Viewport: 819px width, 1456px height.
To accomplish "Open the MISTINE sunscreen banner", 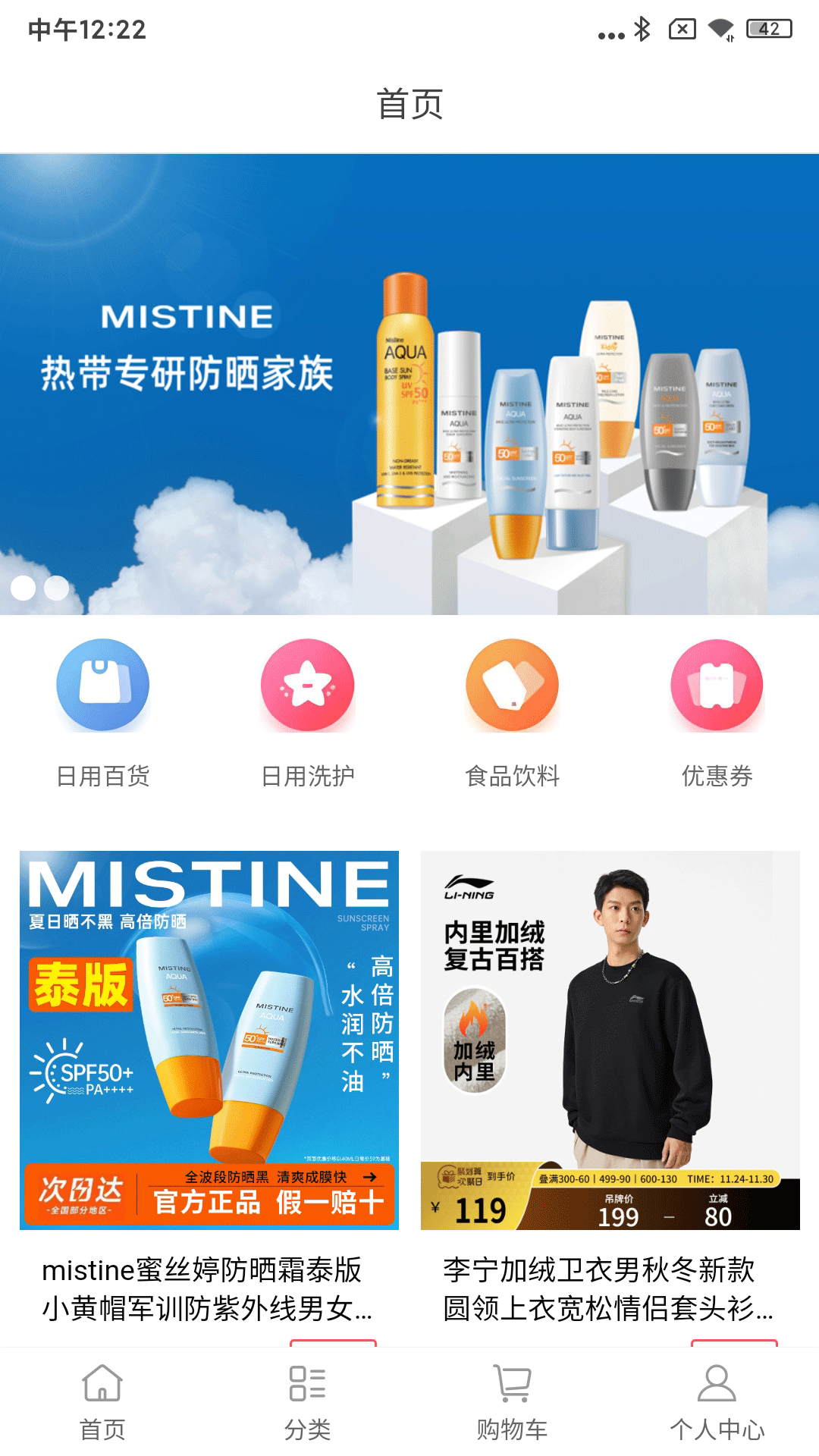I will tap(409, 384).
